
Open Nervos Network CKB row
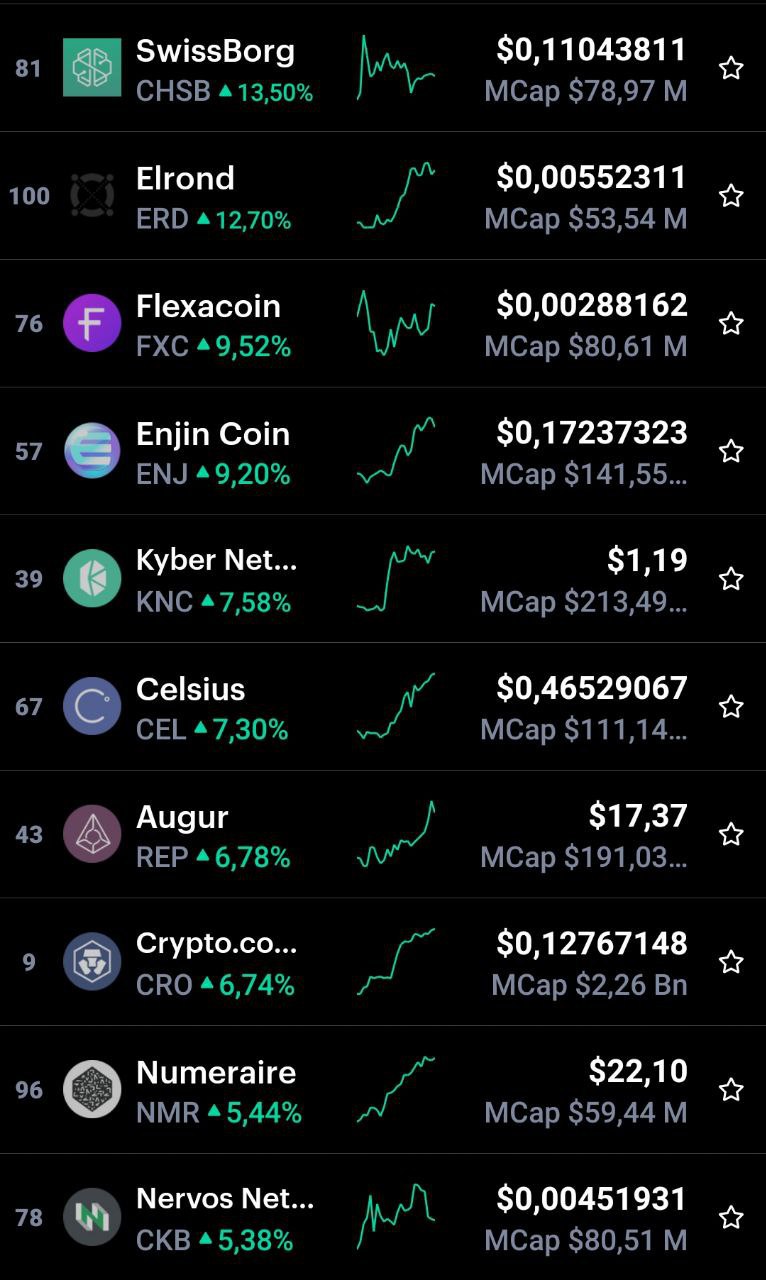pyautogui.click(x=383, y=1217)
